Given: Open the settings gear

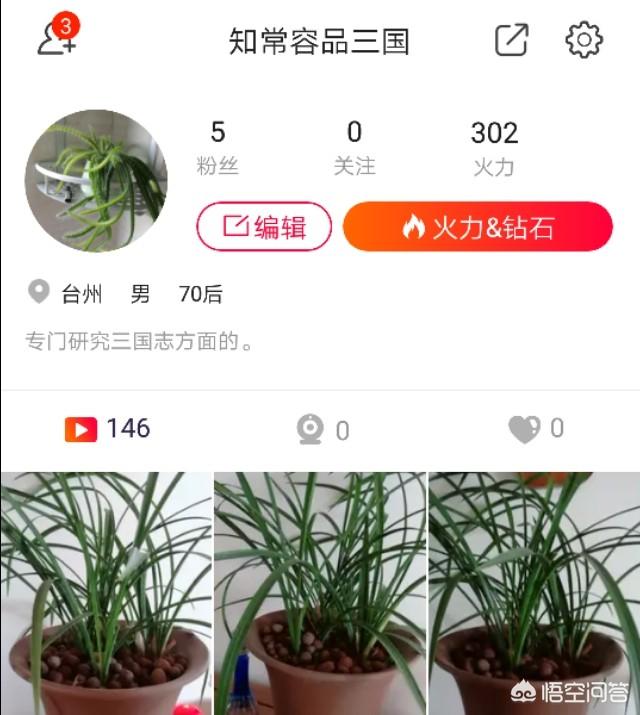Looking at the screenshot, I should pos(584,40).
